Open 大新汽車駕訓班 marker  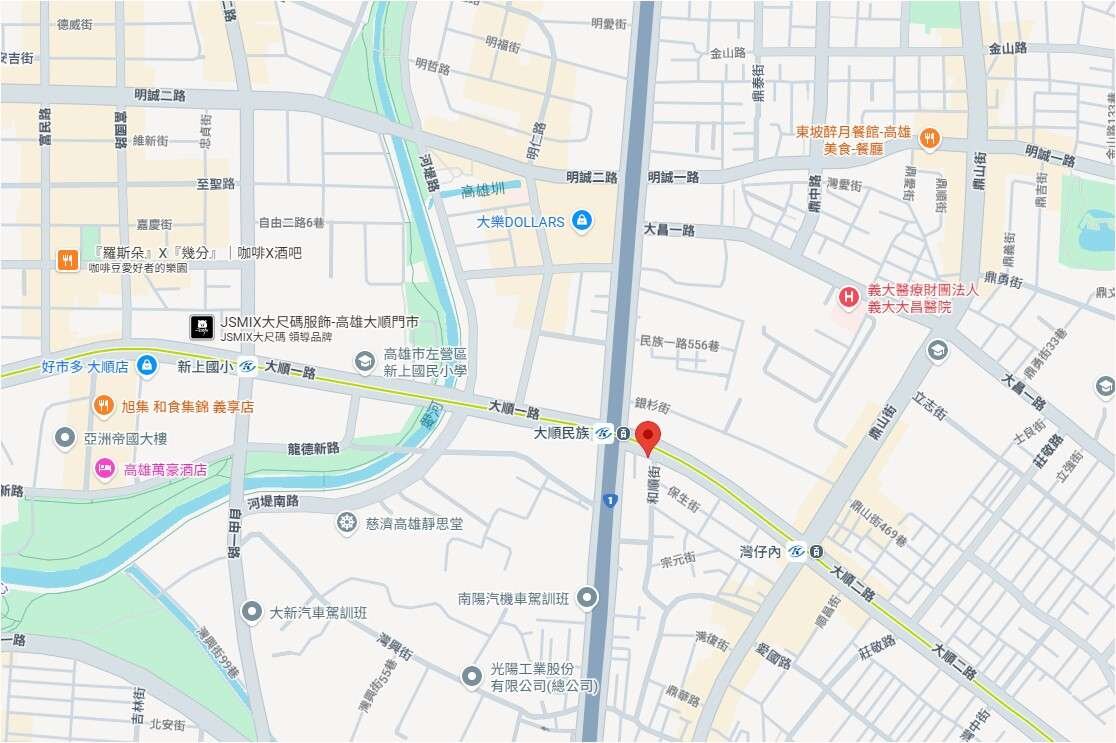[252, 610]
